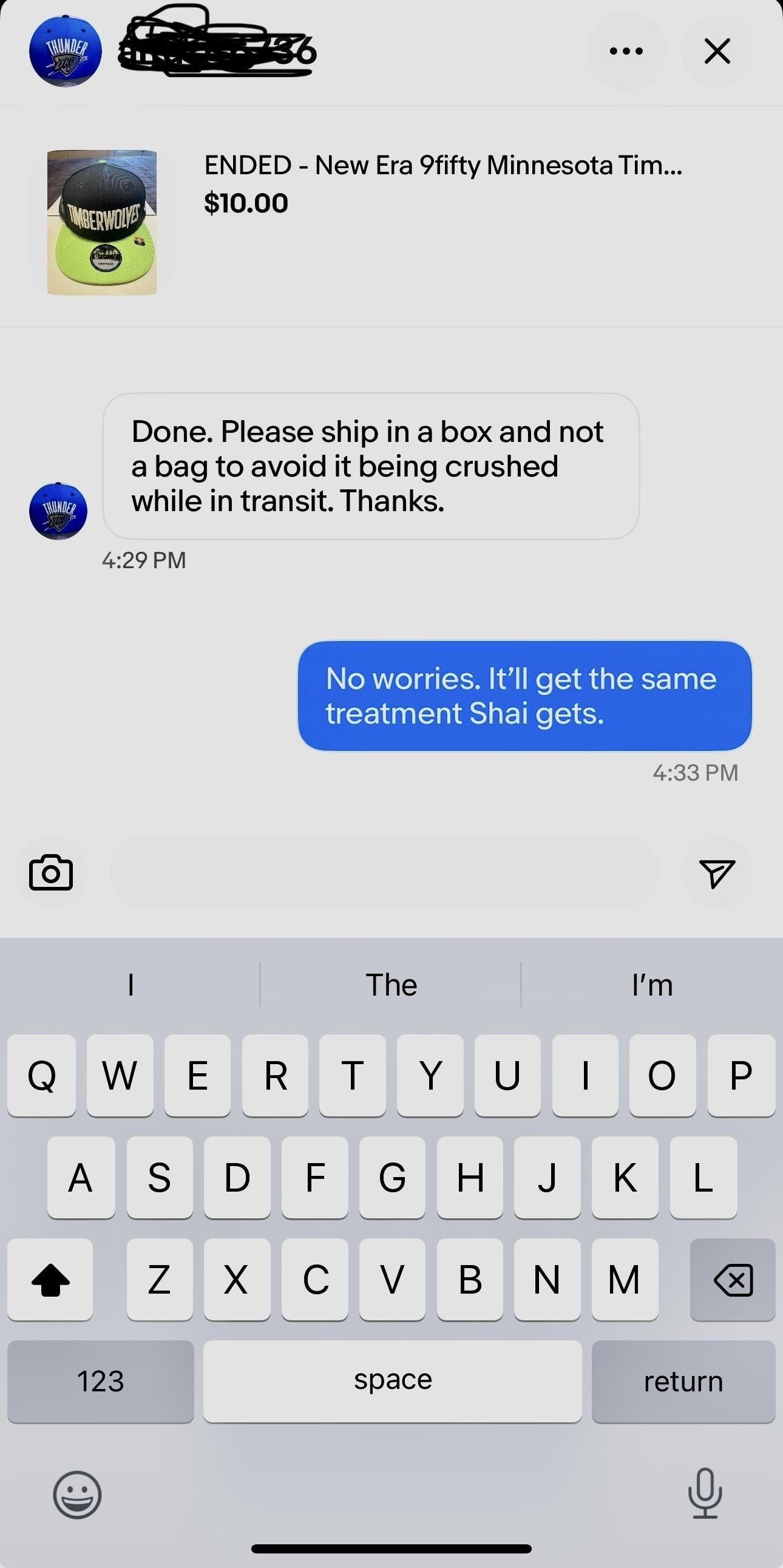
Task: Start voice dictation with the microphone
Action: [705, 1493]
